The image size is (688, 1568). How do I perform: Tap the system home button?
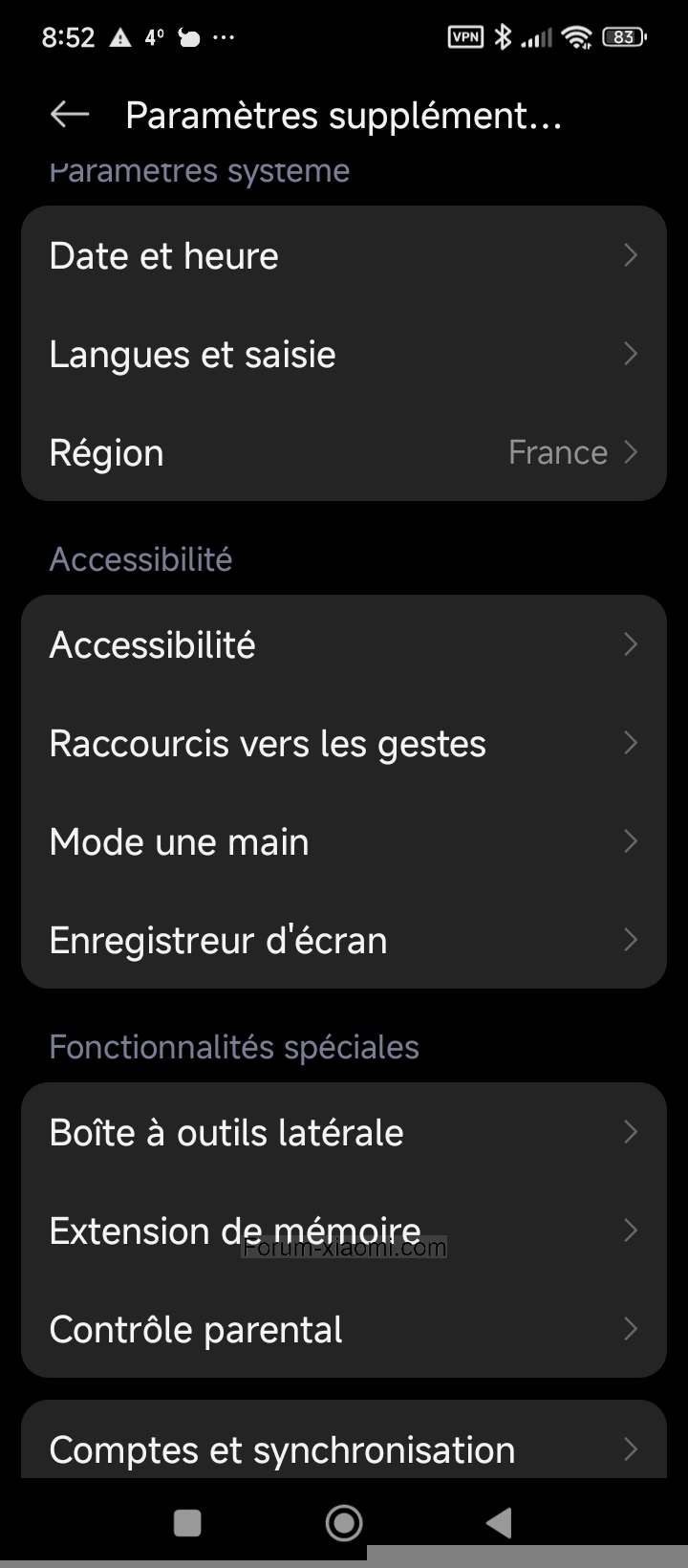point(344,1523)
